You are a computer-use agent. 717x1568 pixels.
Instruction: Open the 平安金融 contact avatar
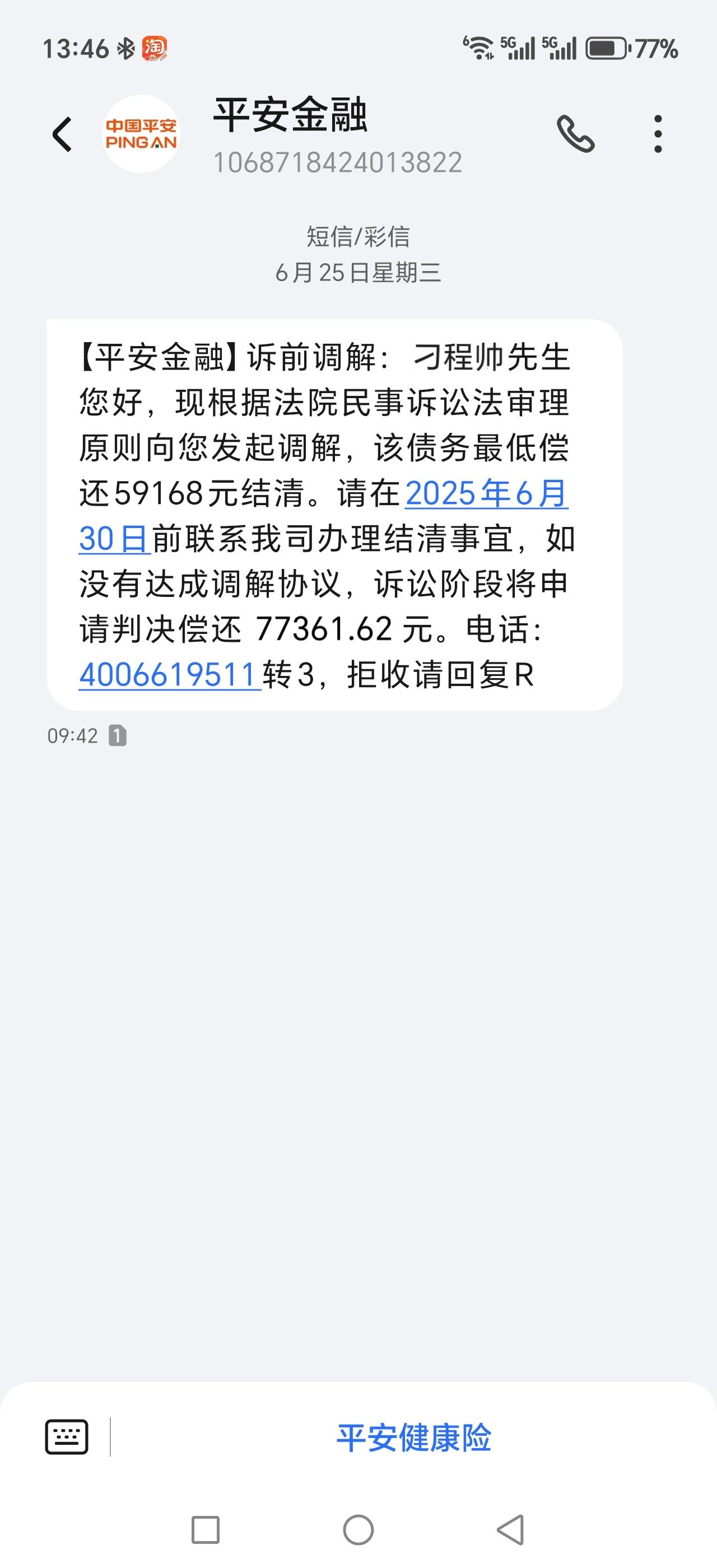click(141, 134)
